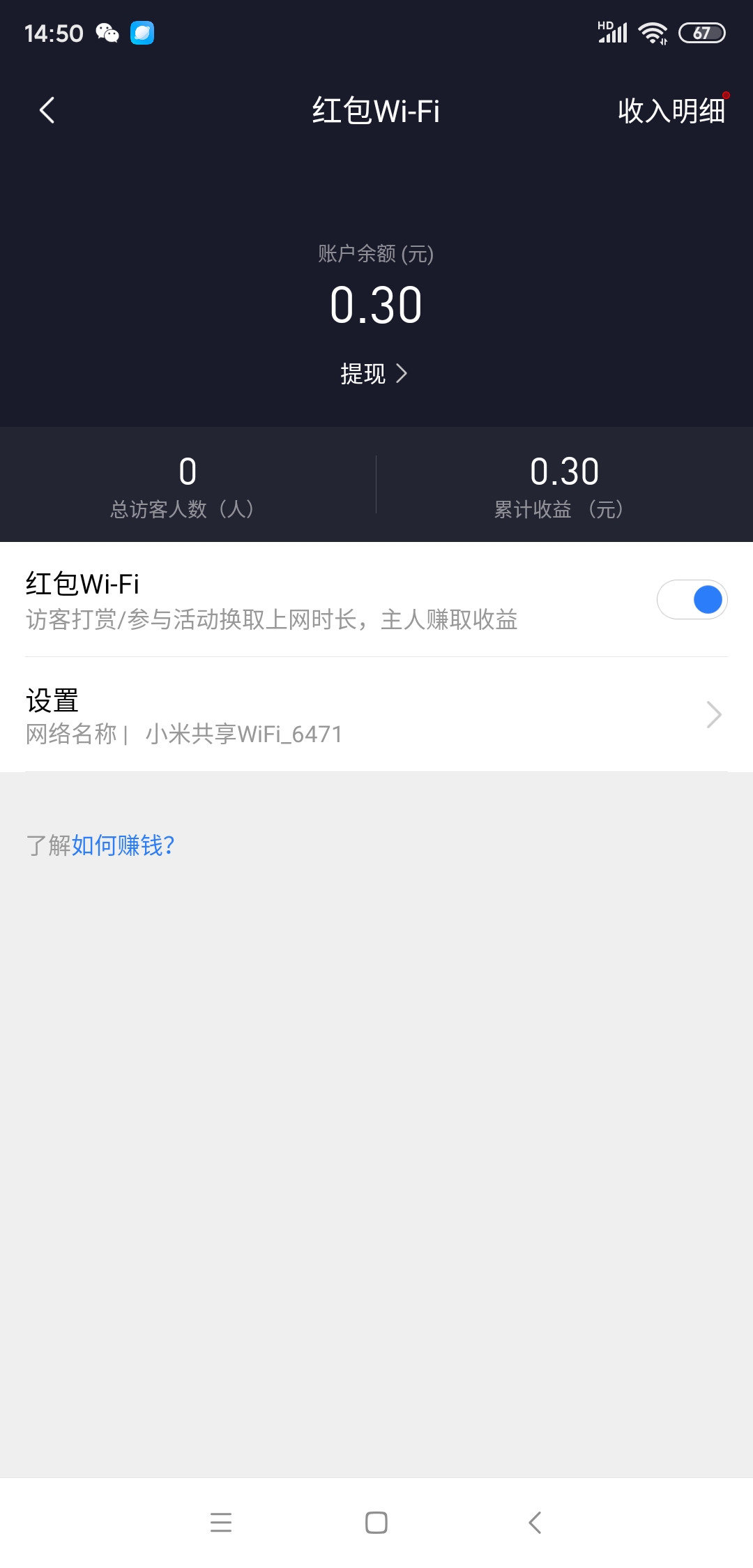753x1568 pixels.
Task: Expand the 设置 settings row via its chevron
Action: [713, 714]
